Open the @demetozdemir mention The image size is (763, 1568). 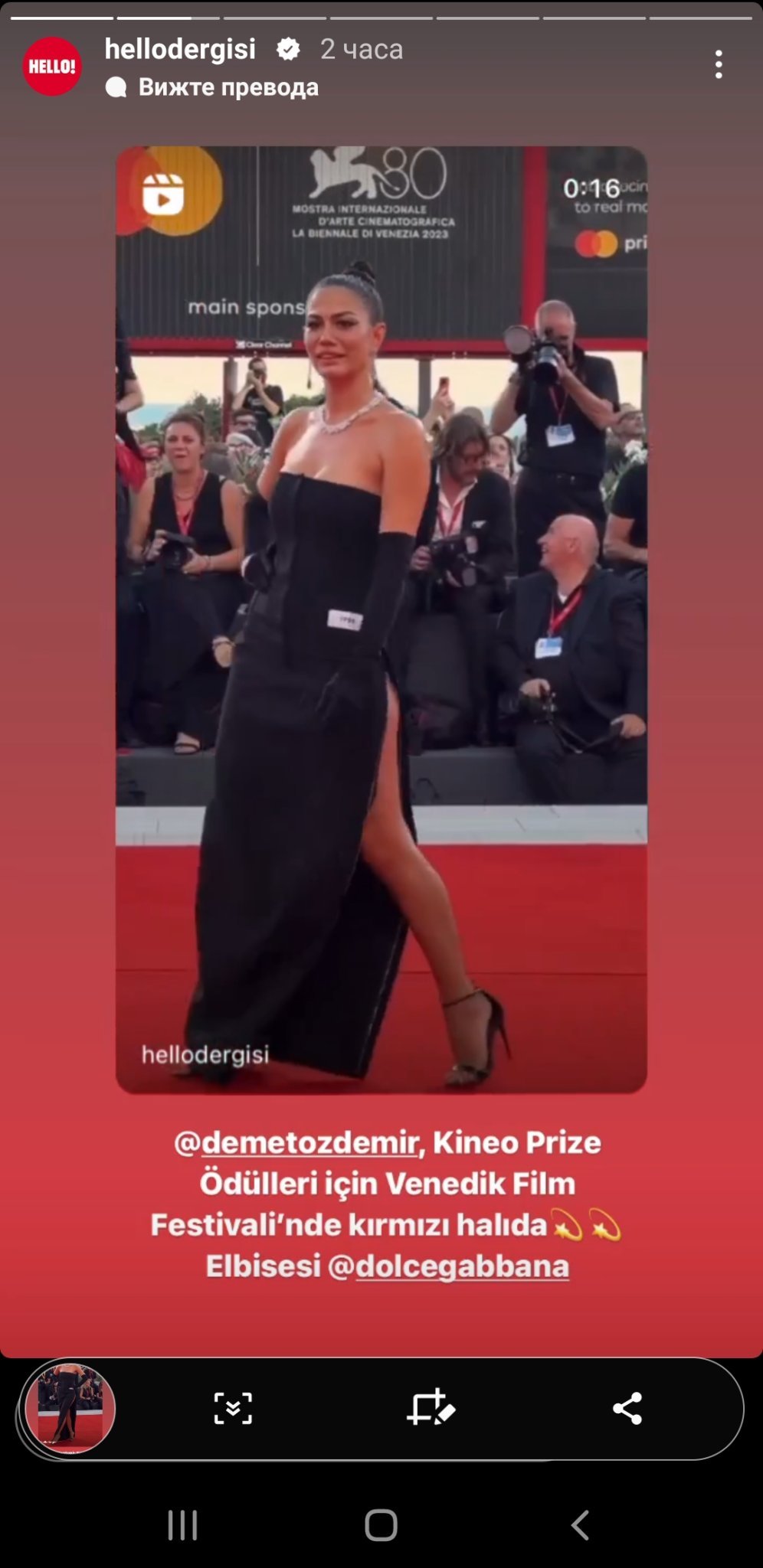point(296,1142)
